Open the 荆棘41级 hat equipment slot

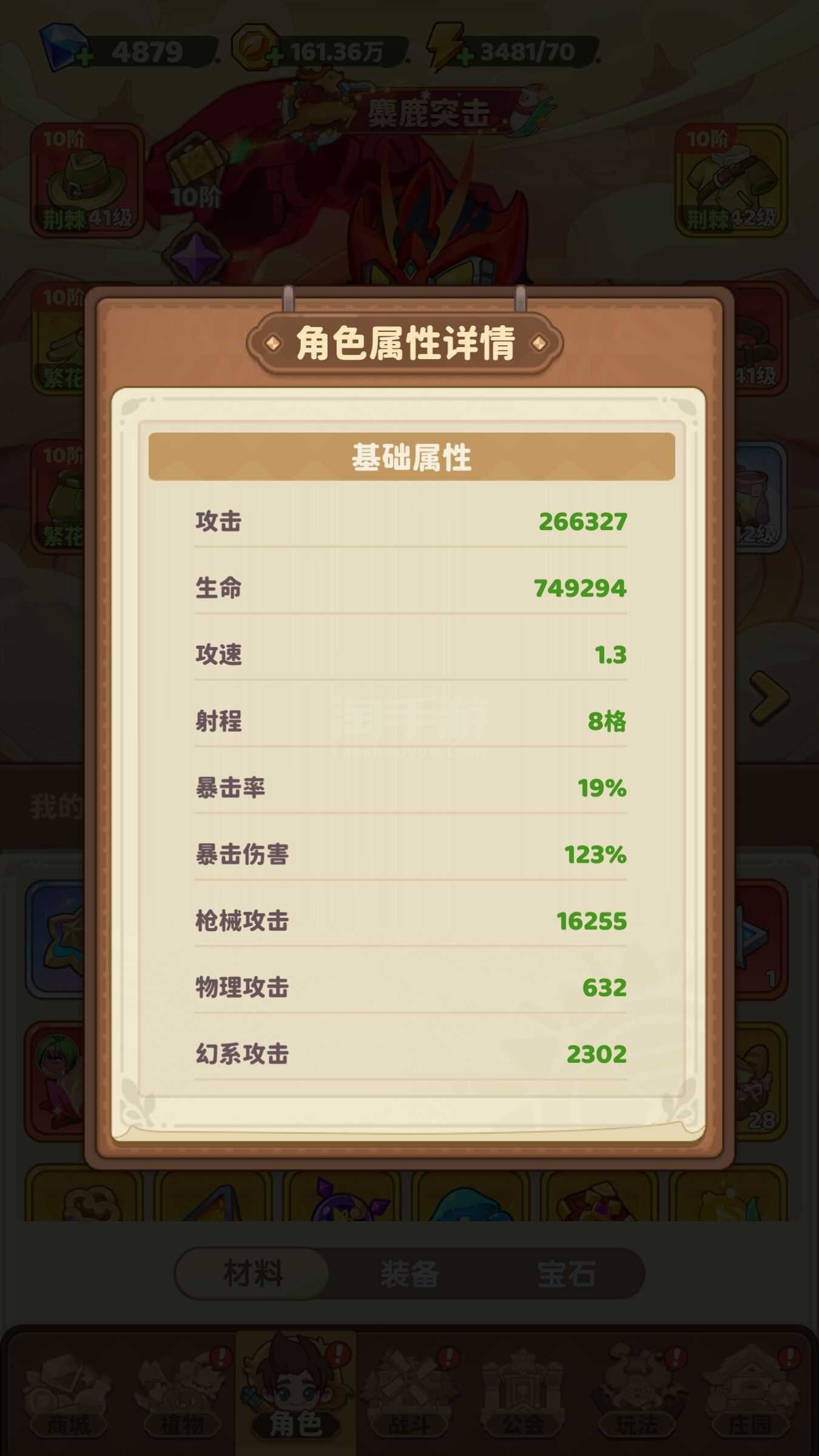(87, 180)
